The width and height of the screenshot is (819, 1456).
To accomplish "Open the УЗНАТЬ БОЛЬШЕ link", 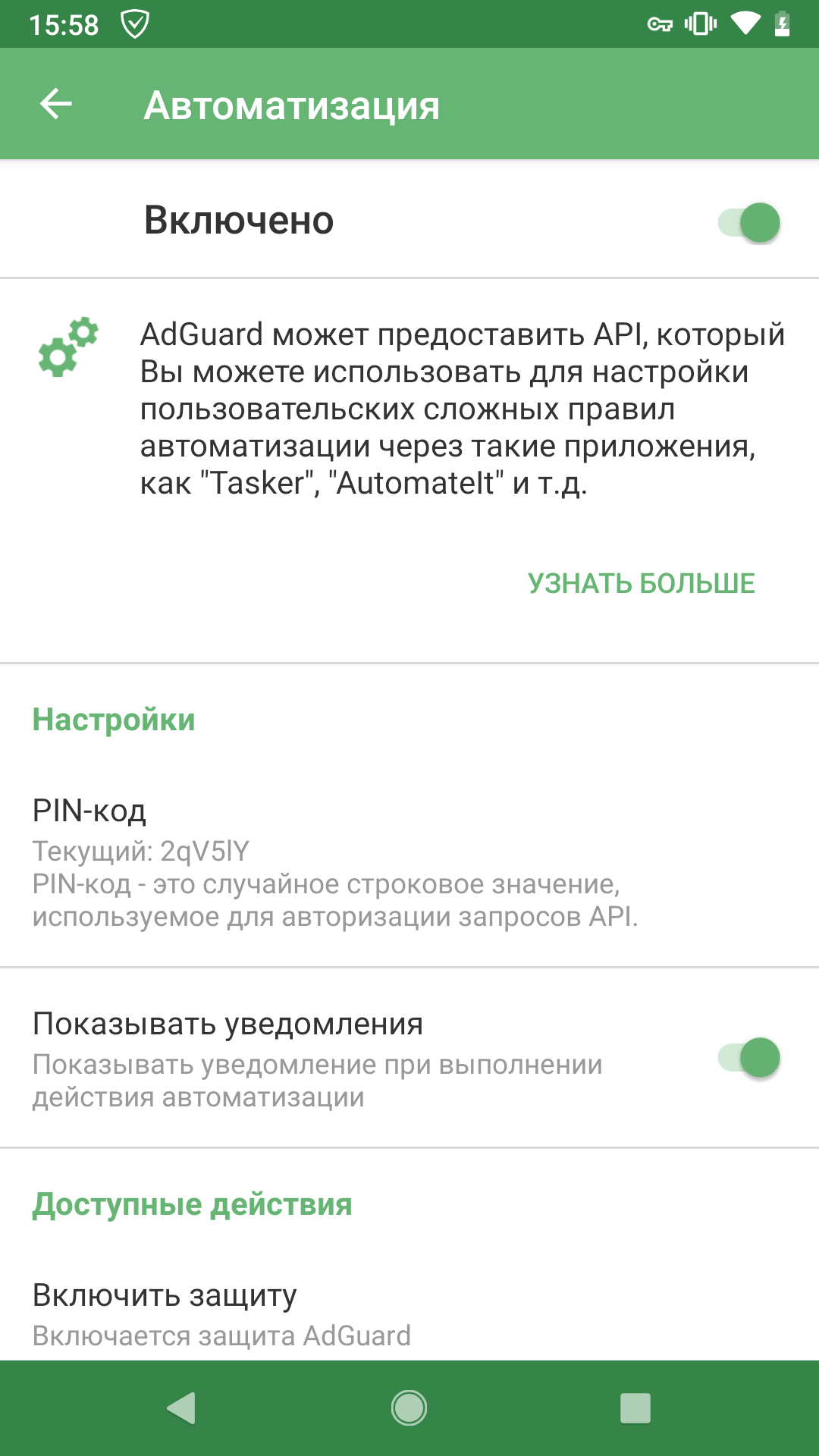I will tap(642, 583).
